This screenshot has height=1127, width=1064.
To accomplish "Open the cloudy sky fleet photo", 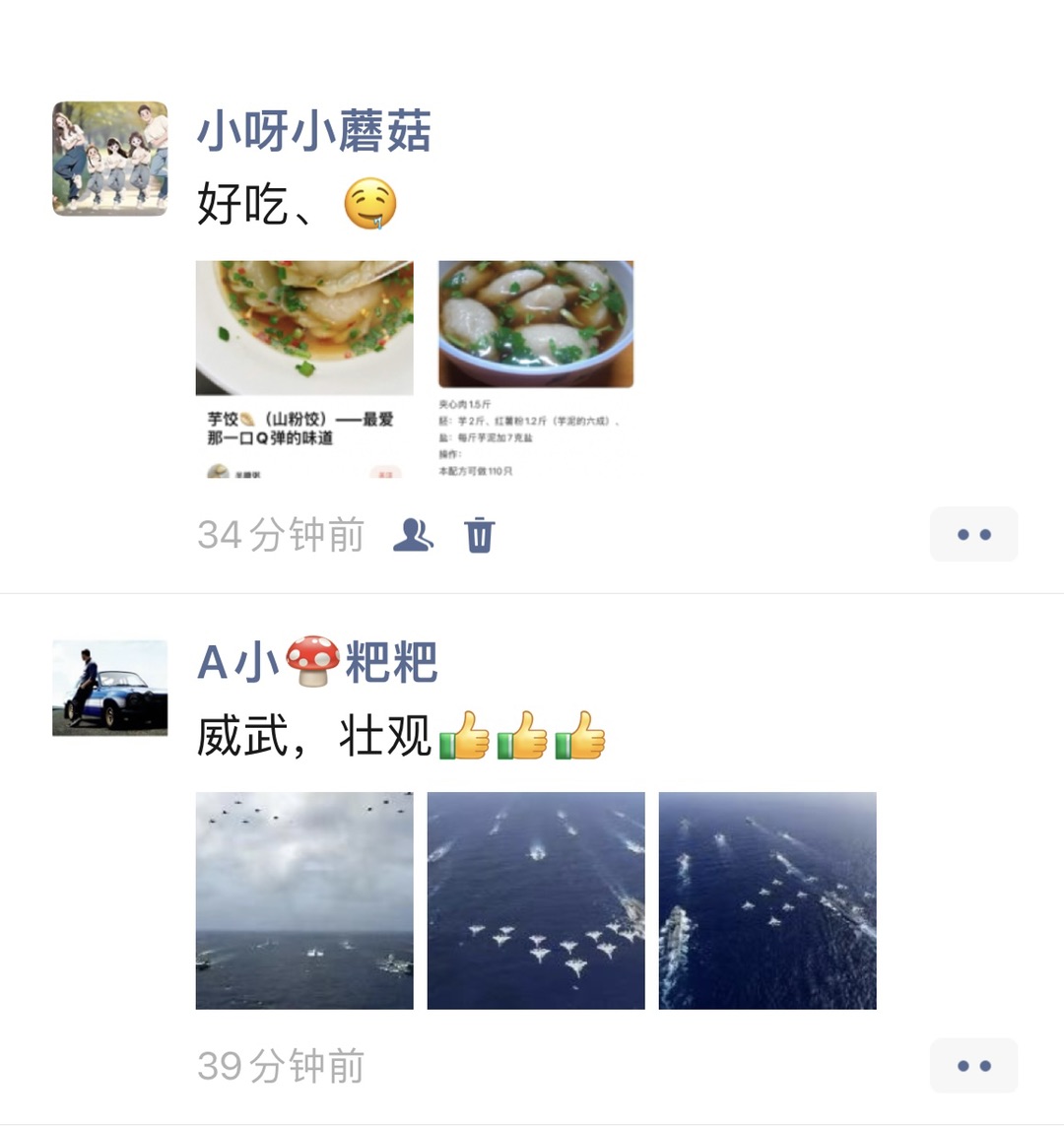I will click(x=304, y=900).
